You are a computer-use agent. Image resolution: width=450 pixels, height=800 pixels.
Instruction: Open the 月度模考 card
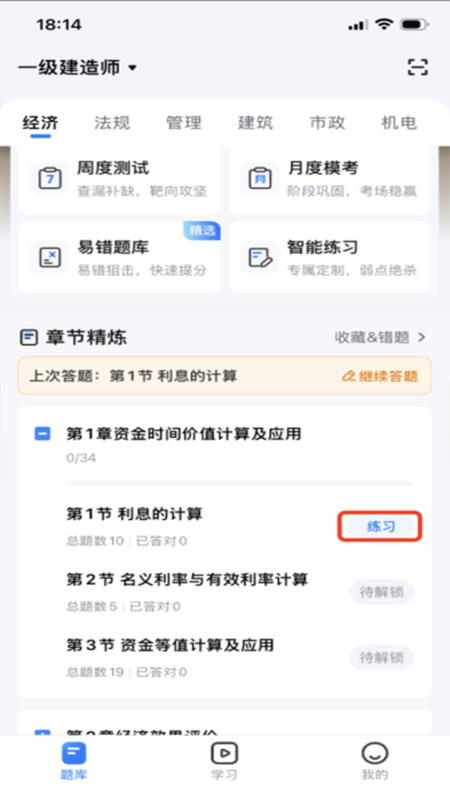[x=330, y=180]
